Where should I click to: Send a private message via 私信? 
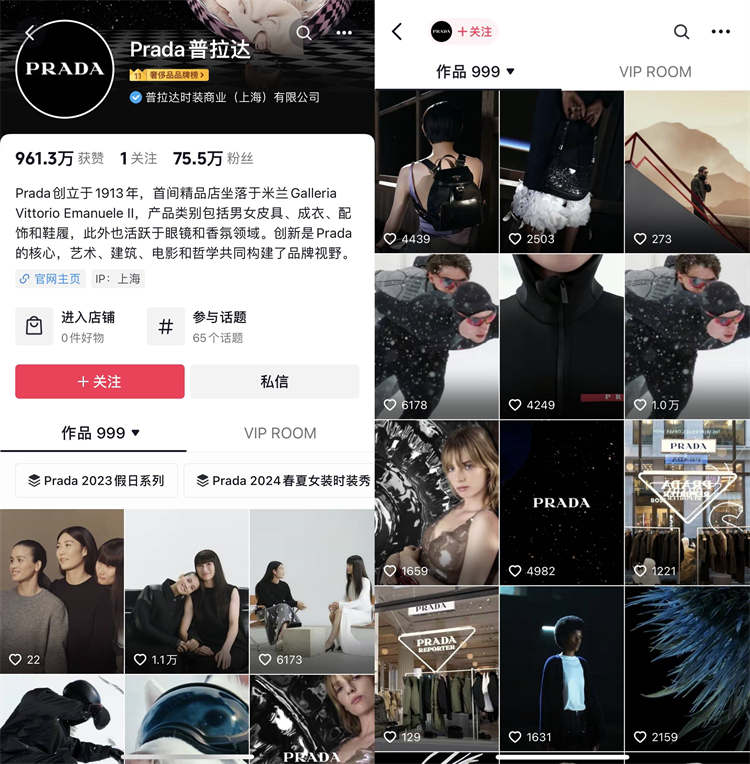274,381
